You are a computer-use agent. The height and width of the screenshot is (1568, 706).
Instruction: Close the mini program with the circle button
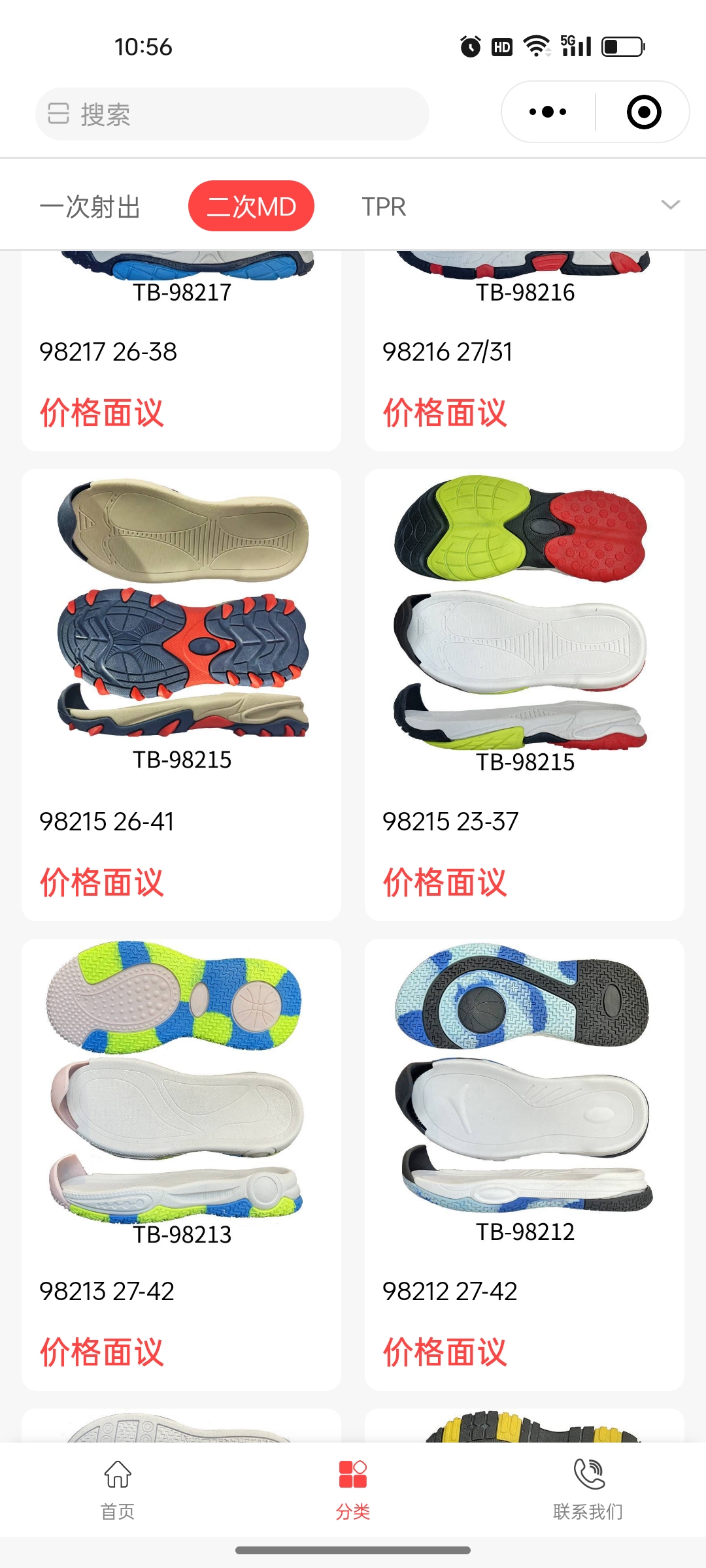coord(644,112)
